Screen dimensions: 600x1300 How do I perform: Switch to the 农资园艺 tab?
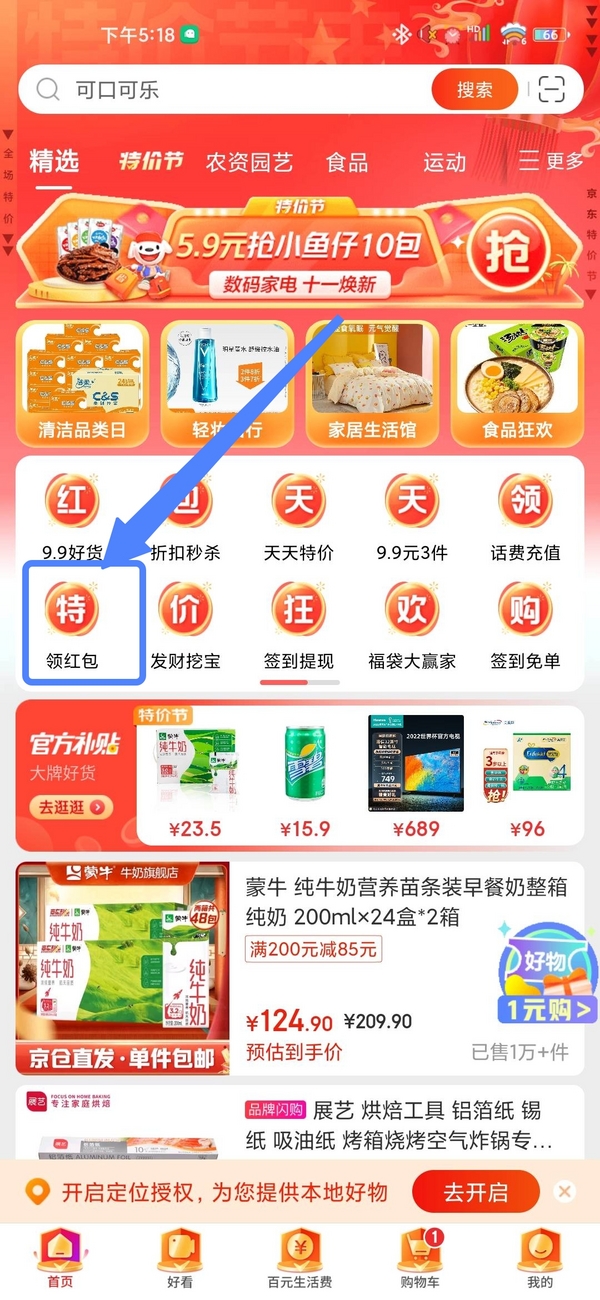tap(249, 162)
